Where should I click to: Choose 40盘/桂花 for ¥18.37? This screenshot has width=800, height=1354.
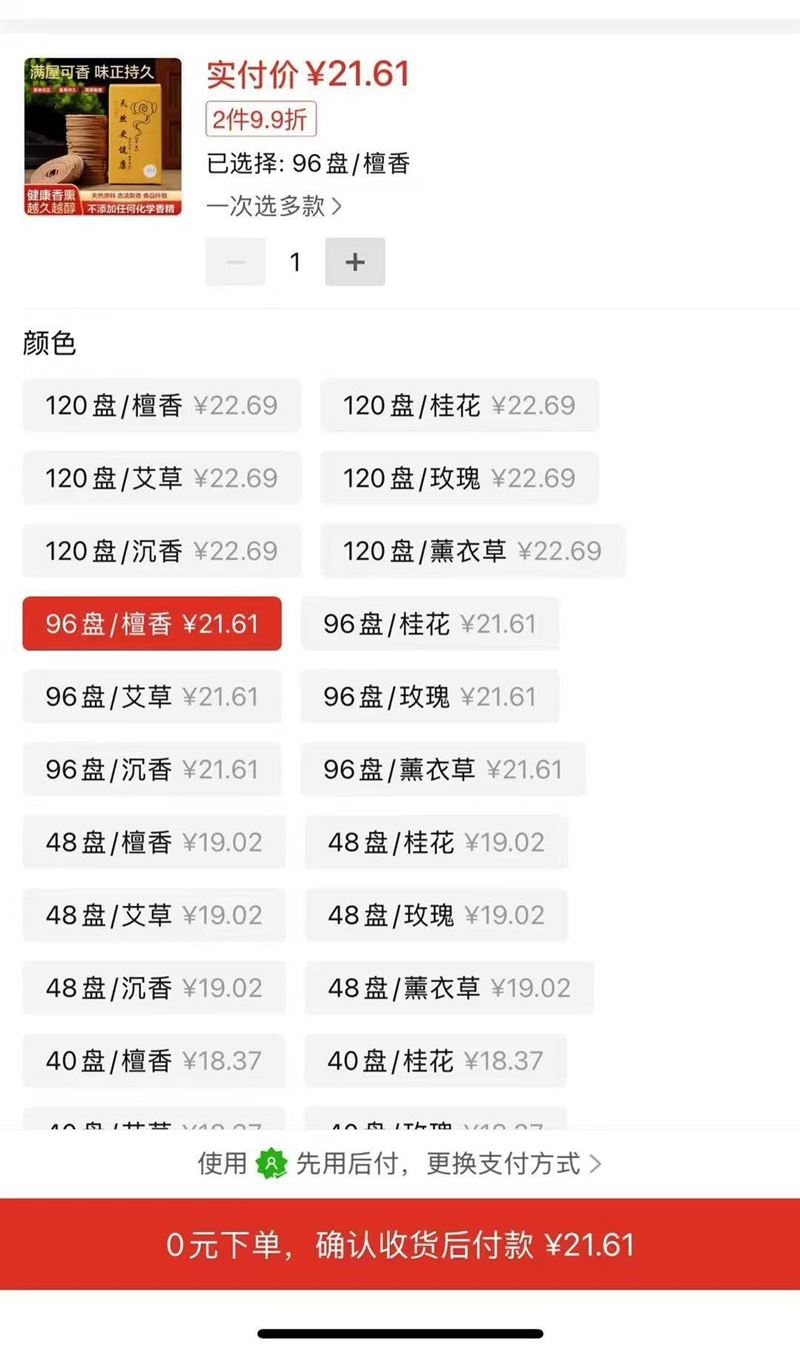click(435, 1061)
